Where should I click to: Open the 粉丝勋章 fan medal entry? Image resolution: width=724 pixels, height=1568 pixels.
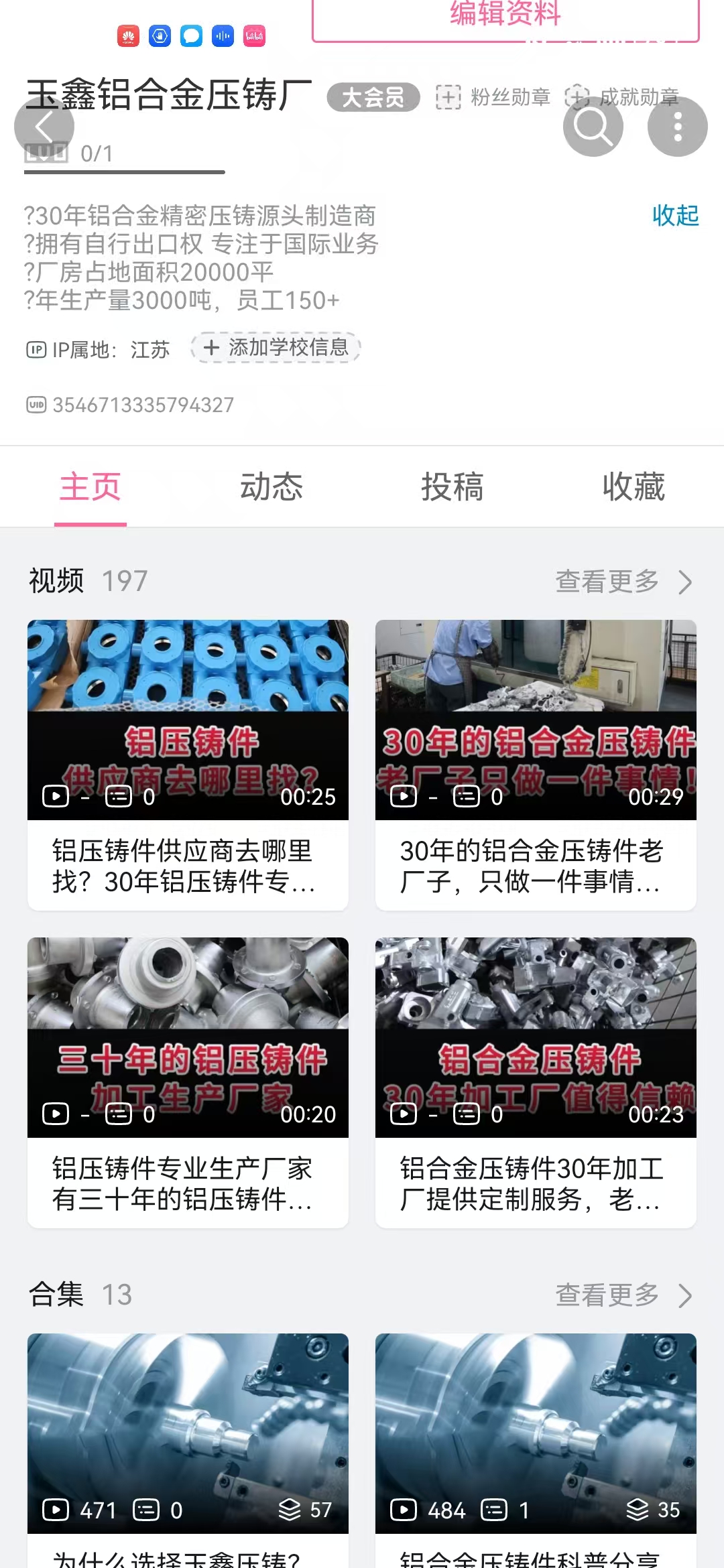point(493,98)
